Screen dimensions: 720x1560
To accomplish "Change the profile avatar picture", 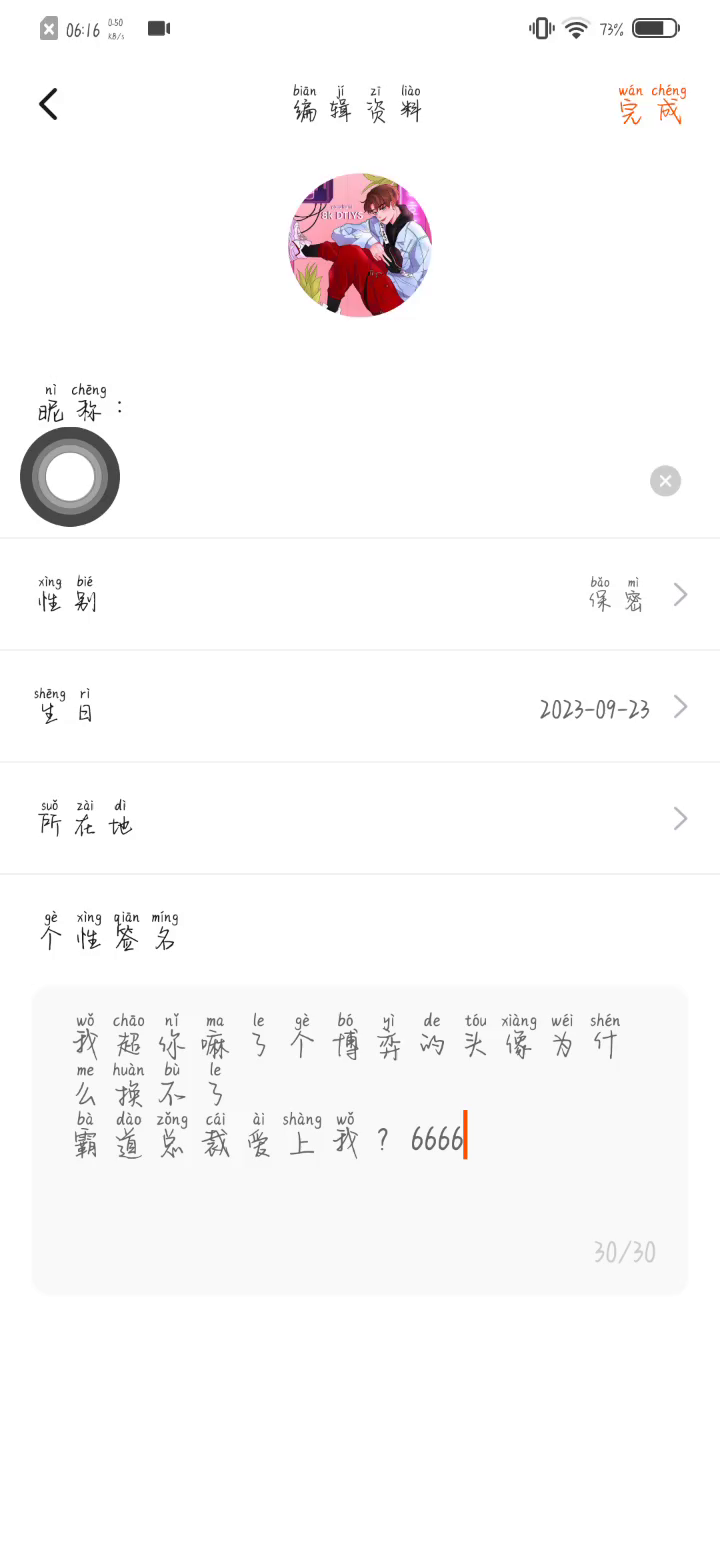I will pyautogui.click(x=360, y=245).
